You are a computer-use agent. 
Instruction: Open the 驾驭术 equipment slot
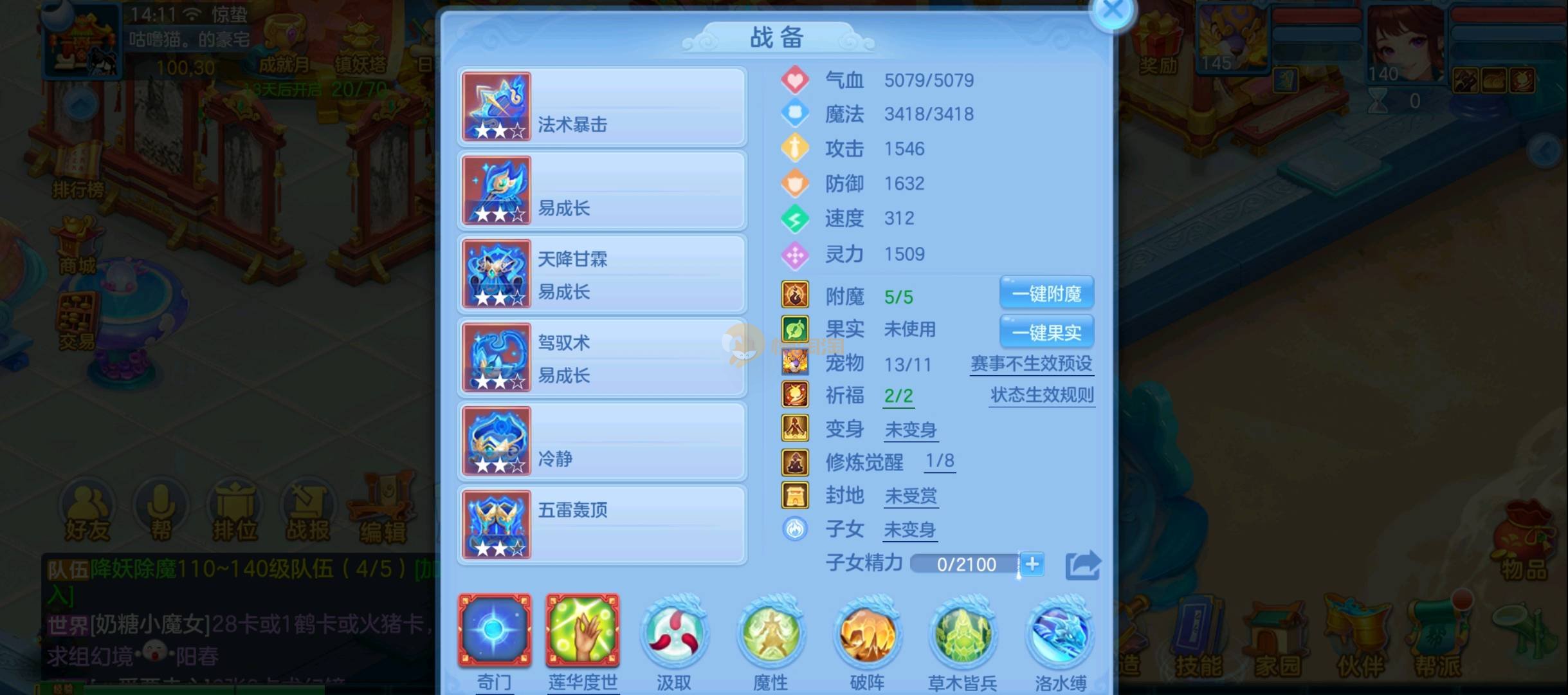pos(602,358)
